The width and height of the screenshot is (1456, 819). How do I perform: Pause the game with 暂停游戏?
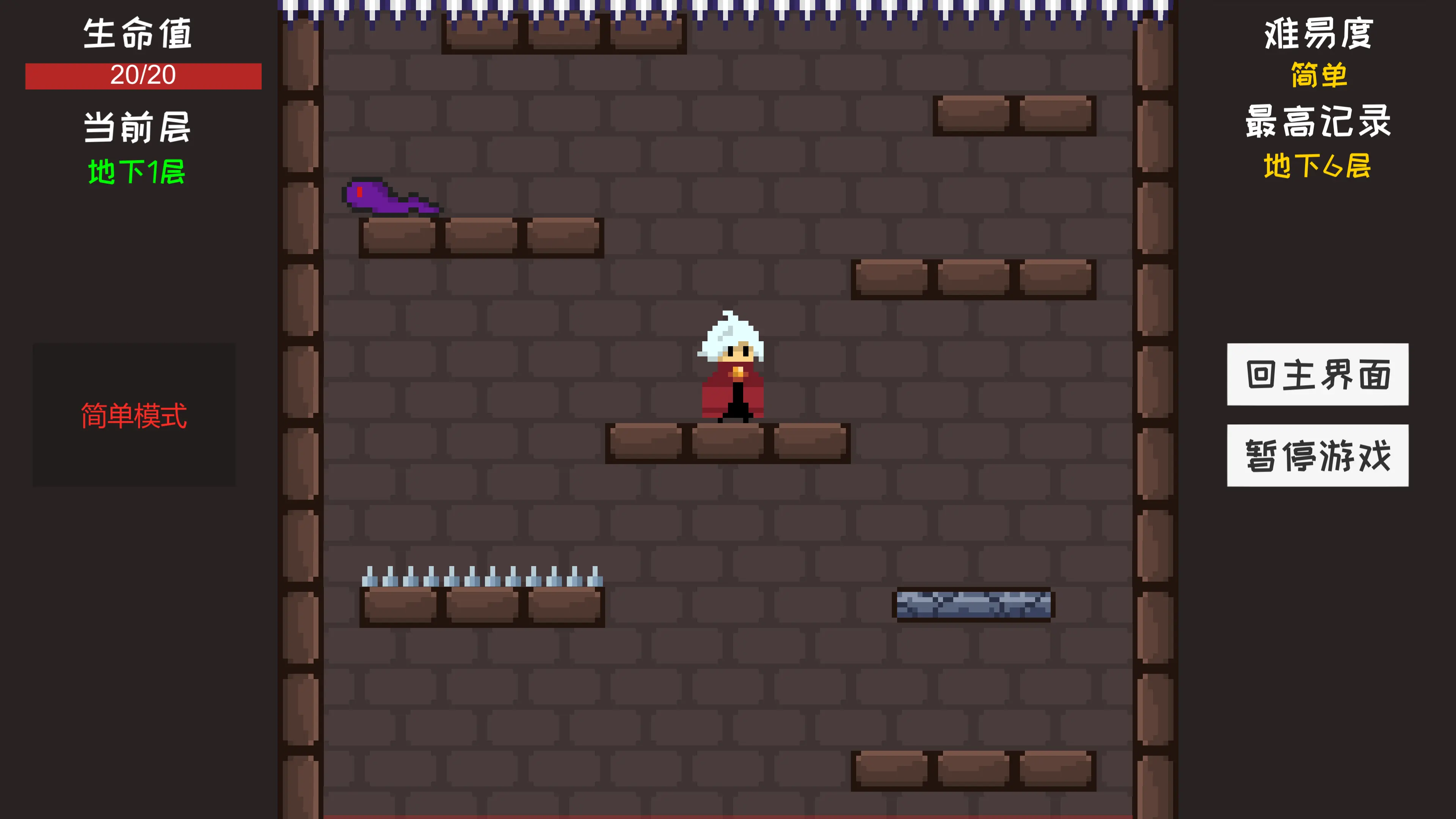(1317, 455)
